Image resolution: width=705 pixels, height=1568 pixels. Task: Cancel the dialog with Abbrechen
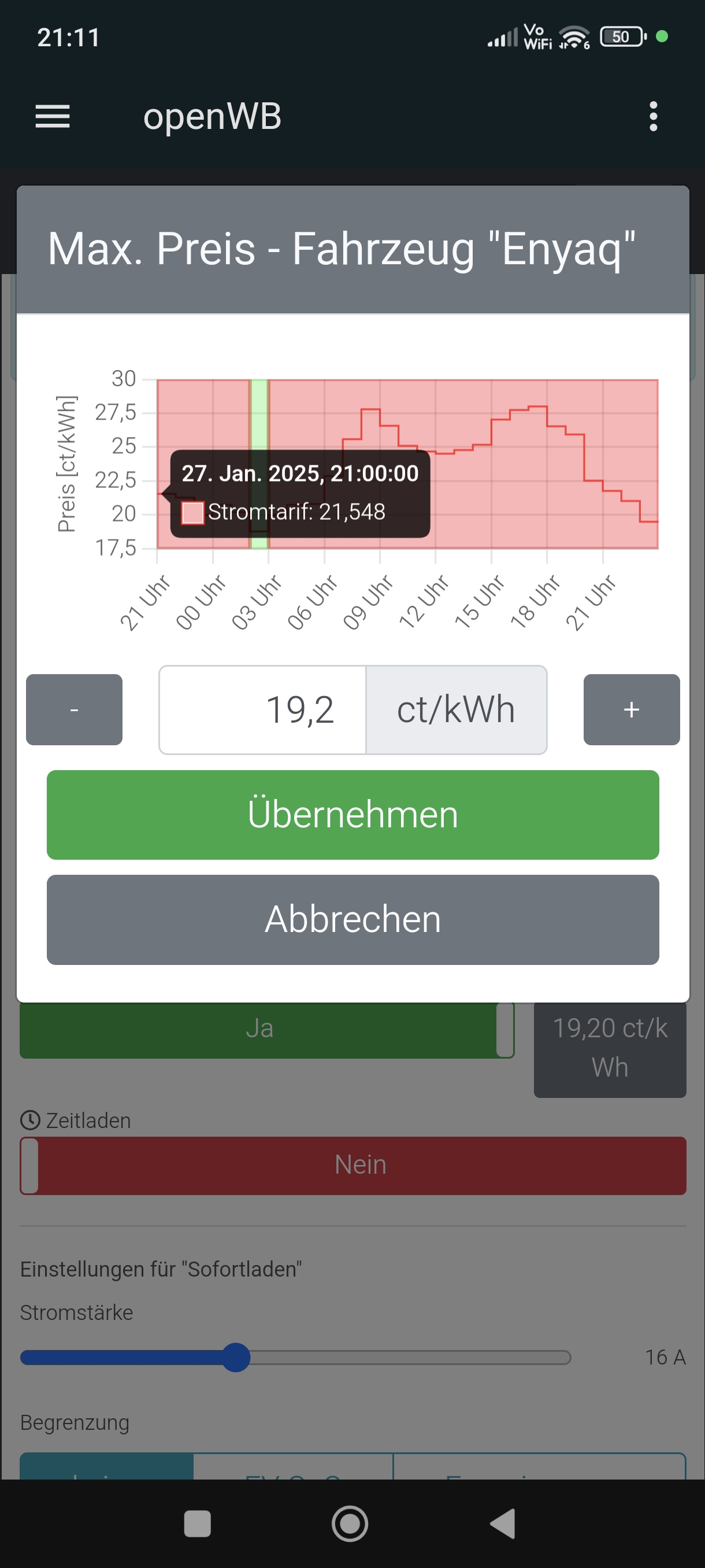(x=353, y=919)
